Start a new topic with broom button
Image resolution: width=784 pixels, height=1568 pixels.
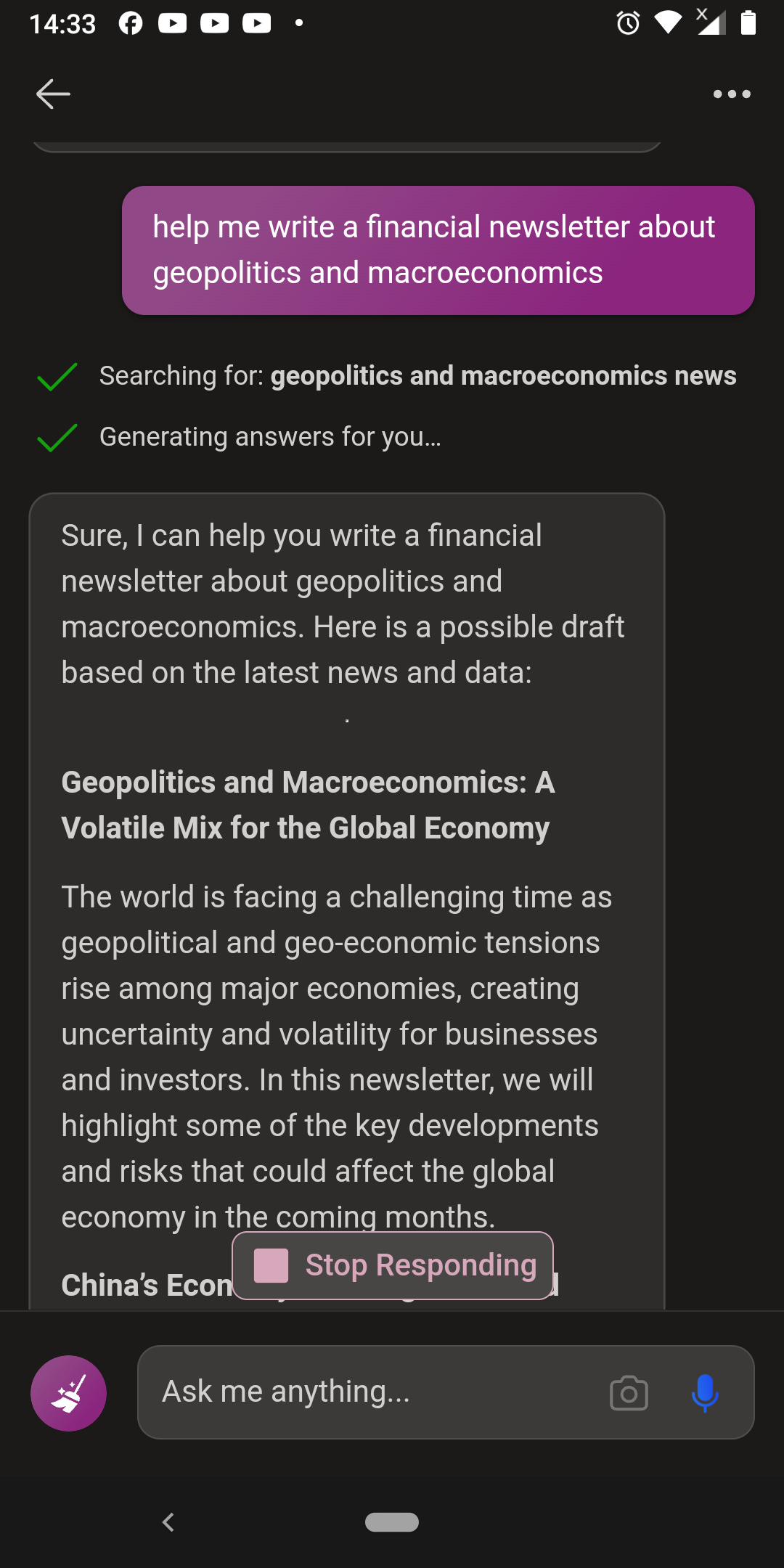coord(68,1393)
